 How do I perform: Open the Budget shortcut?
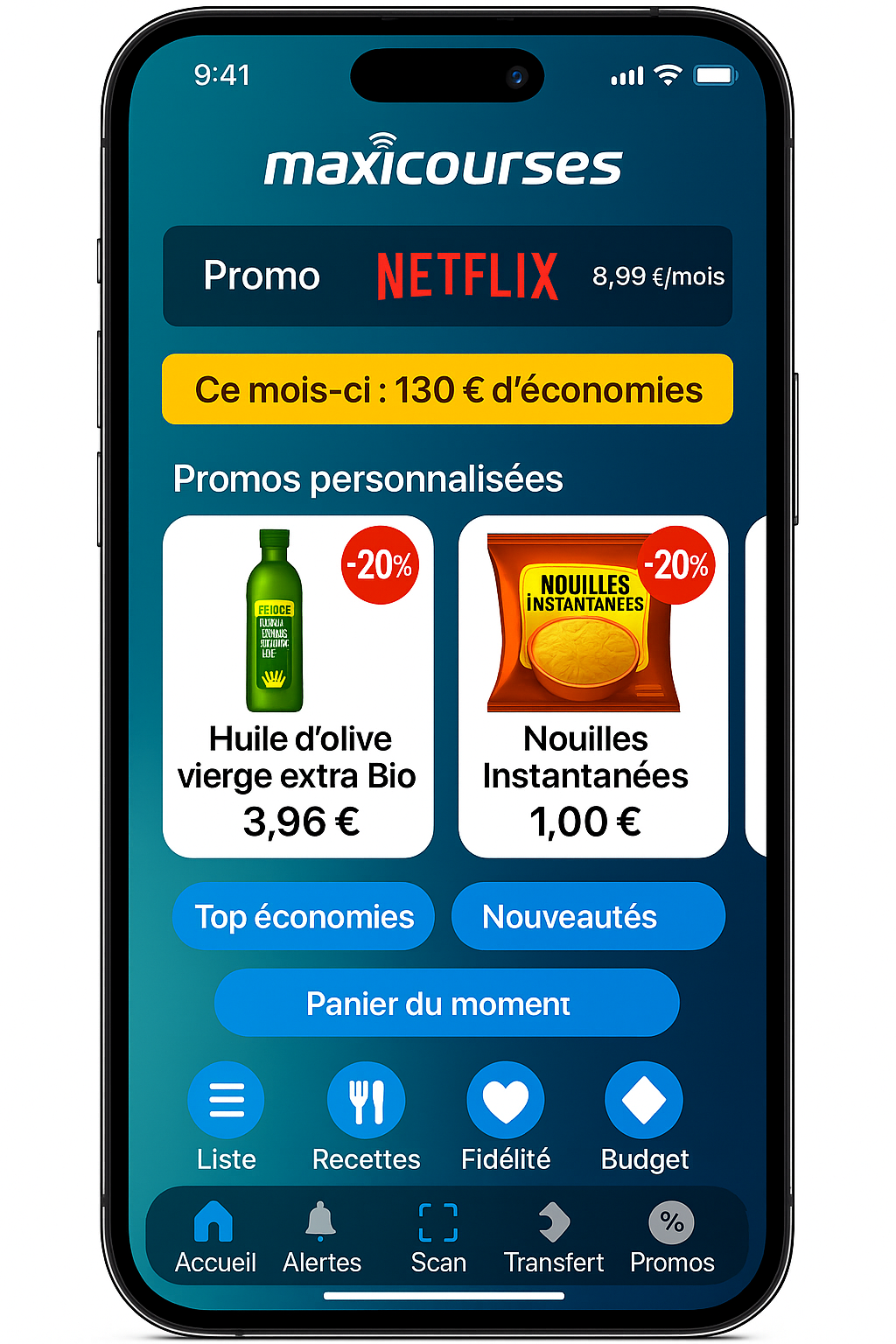tap(644, 1101)
